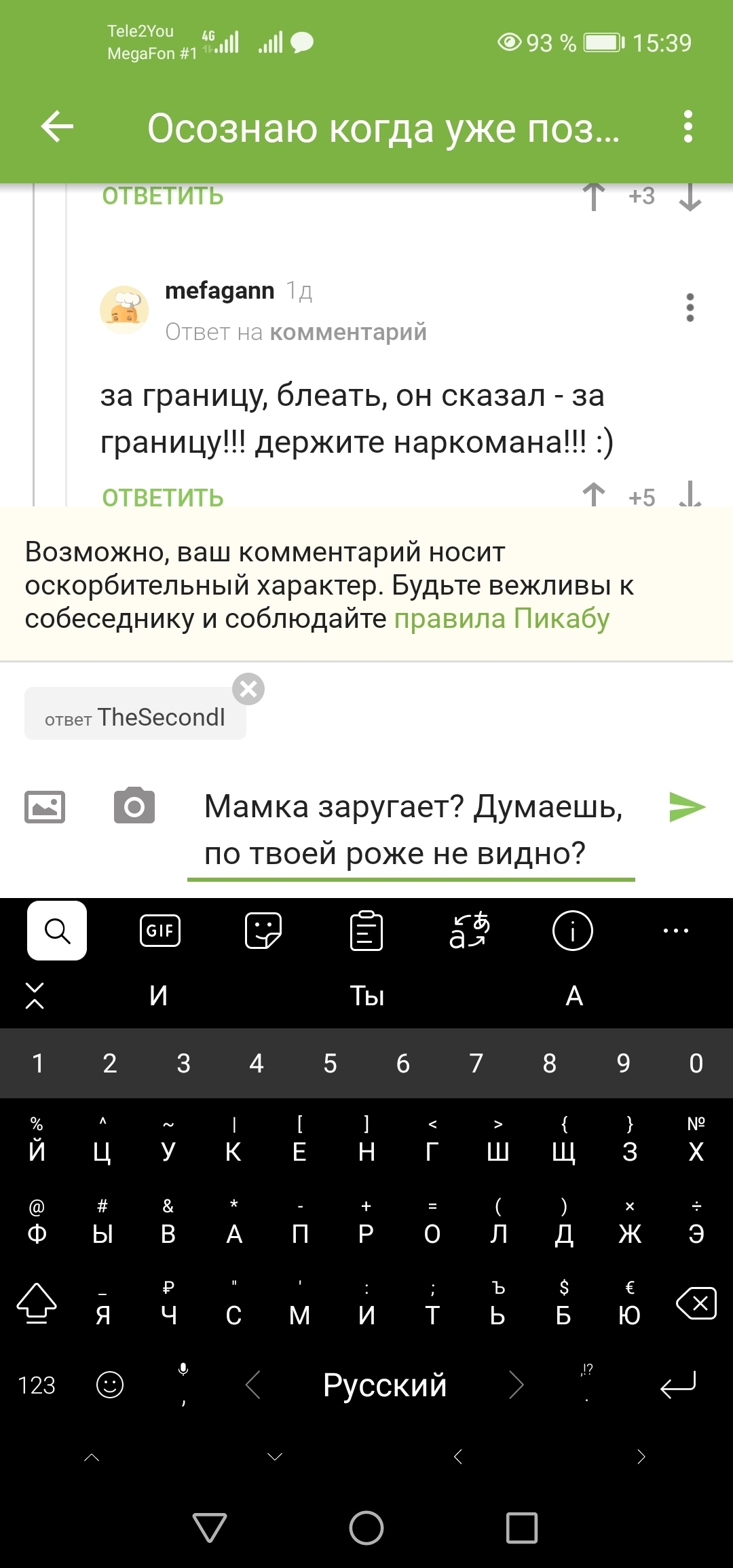Open the keyboard translate tool
Screen dimensions: 733x1568
pyautogui.click(x=469, y=931)
